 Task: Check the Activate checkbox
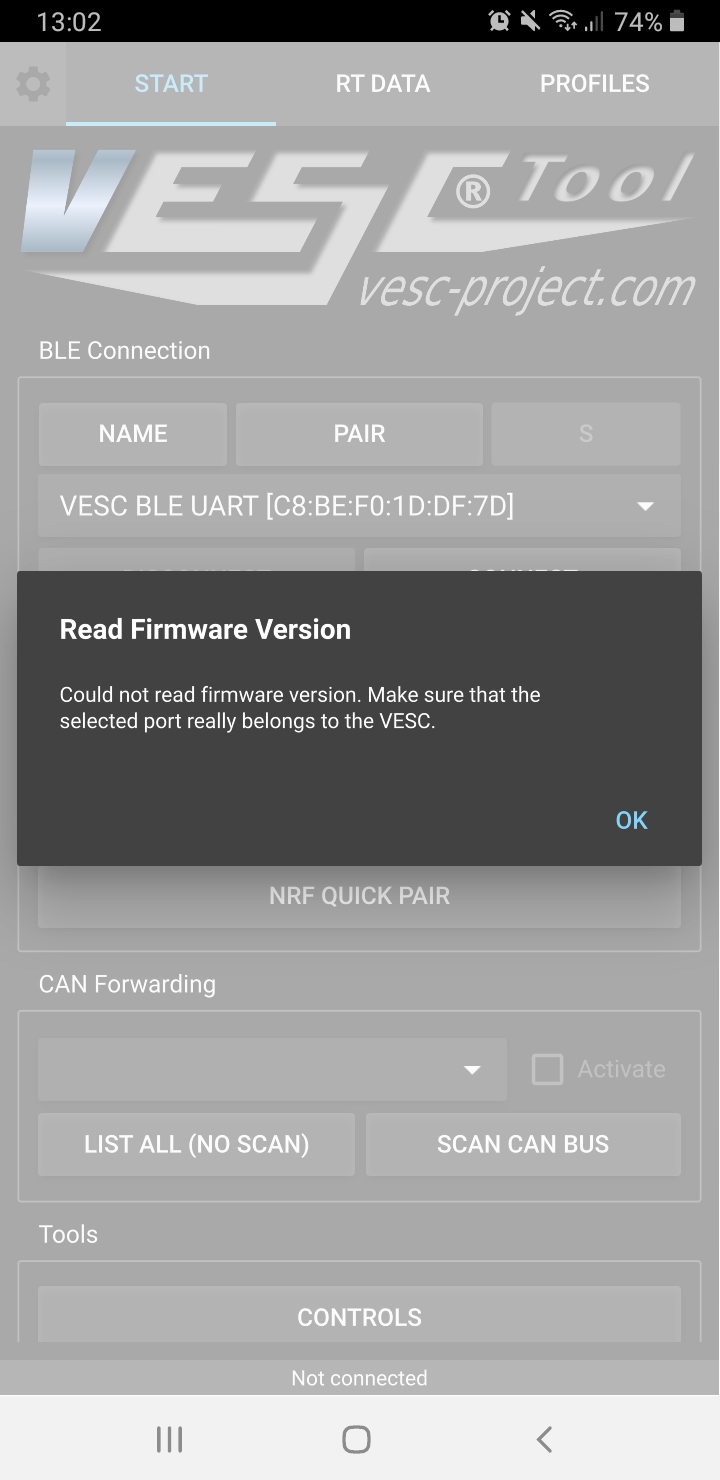coord(547,1069)
